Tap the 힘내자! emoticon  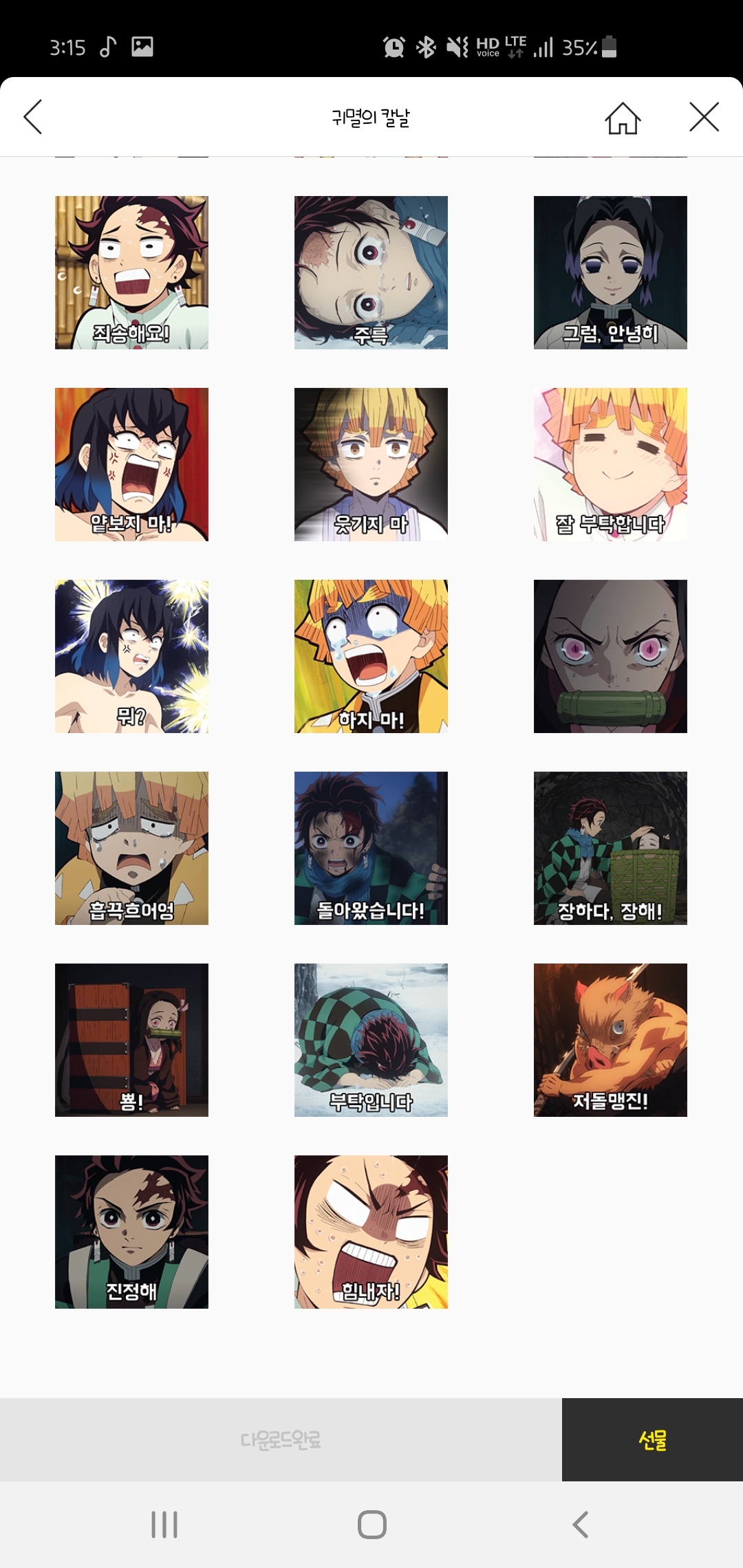click(x=371, y=1232)
